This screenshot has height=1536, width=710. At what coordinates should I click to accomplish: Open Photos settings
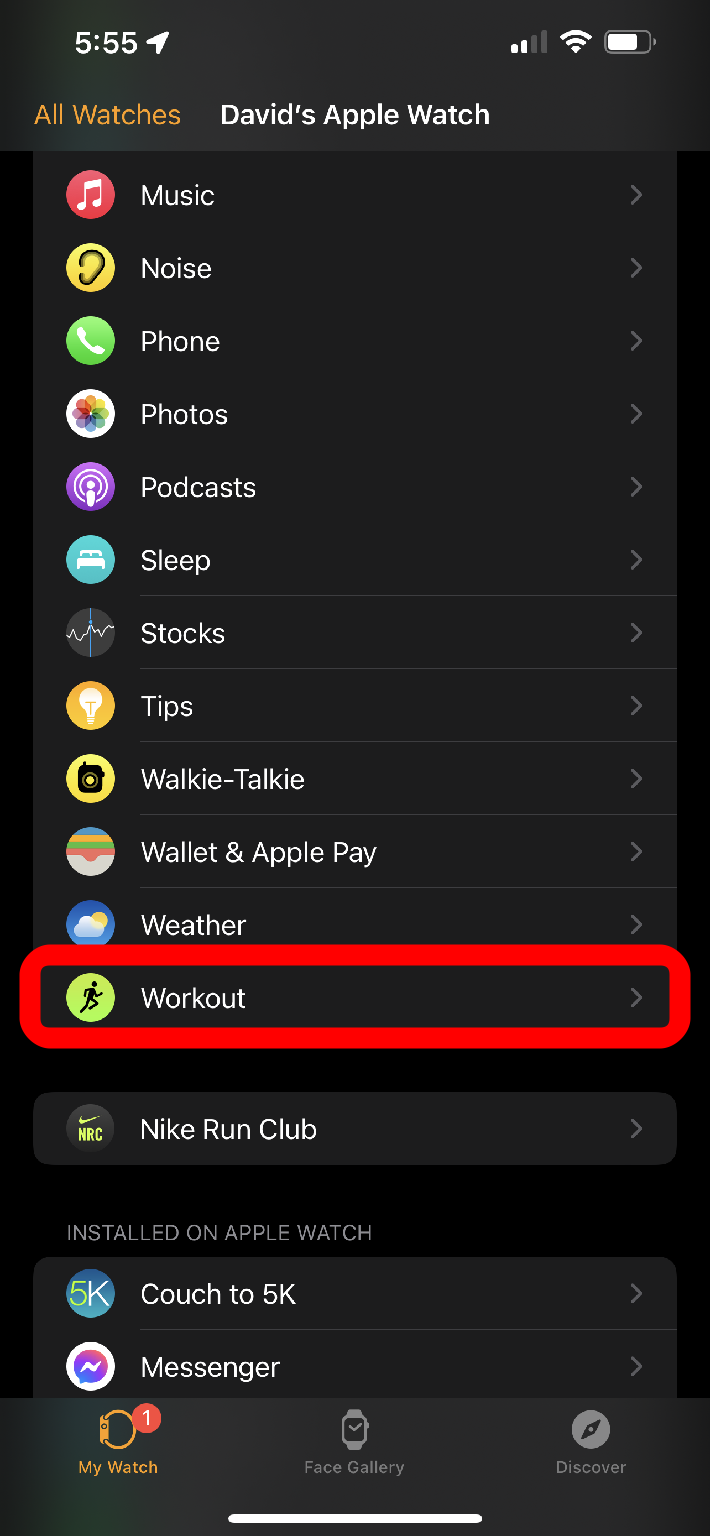355,414
